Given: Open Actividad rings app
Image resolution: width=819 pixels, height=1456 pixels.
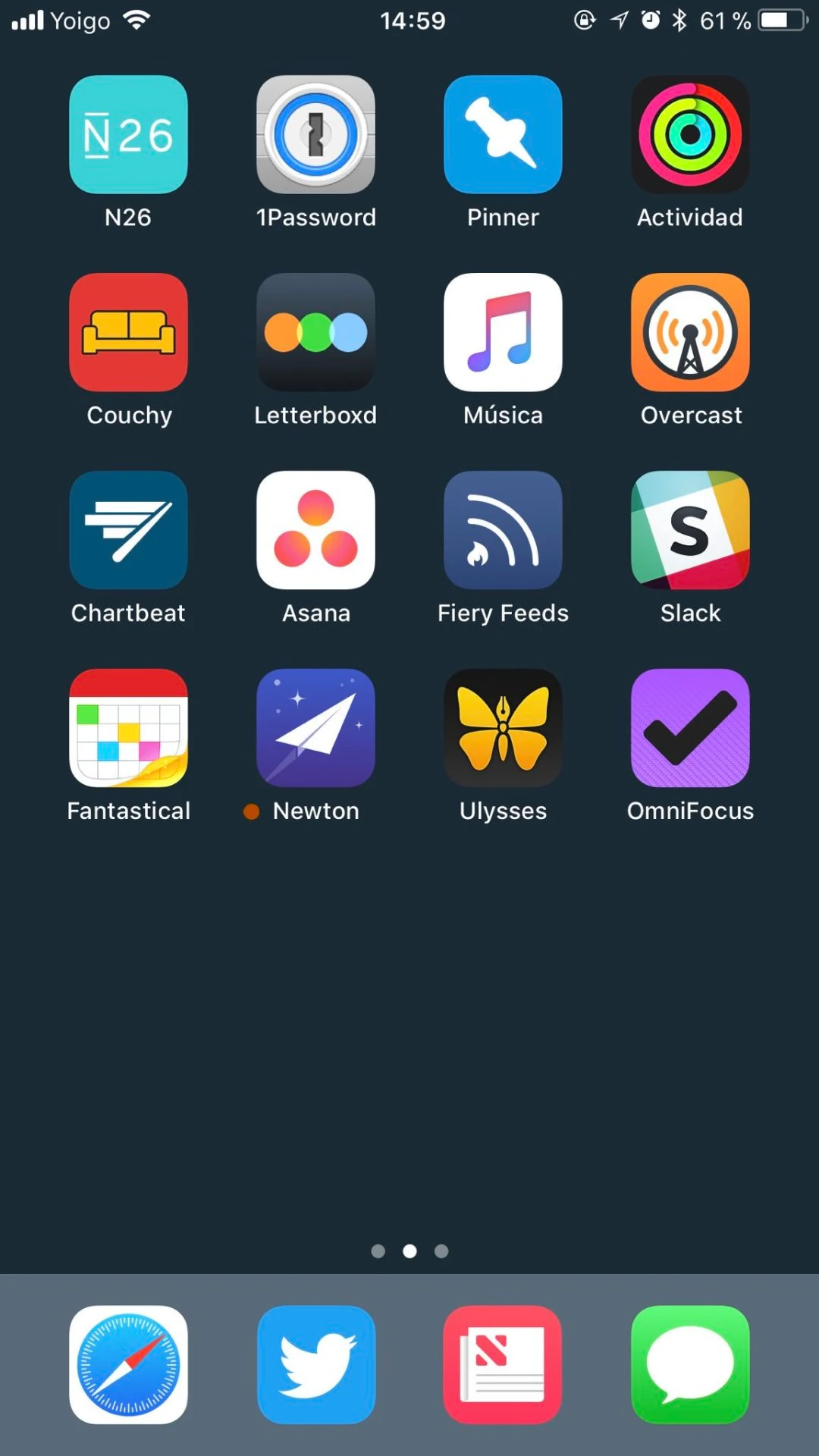Looking at the screenshot, I should tap(690, 134).
